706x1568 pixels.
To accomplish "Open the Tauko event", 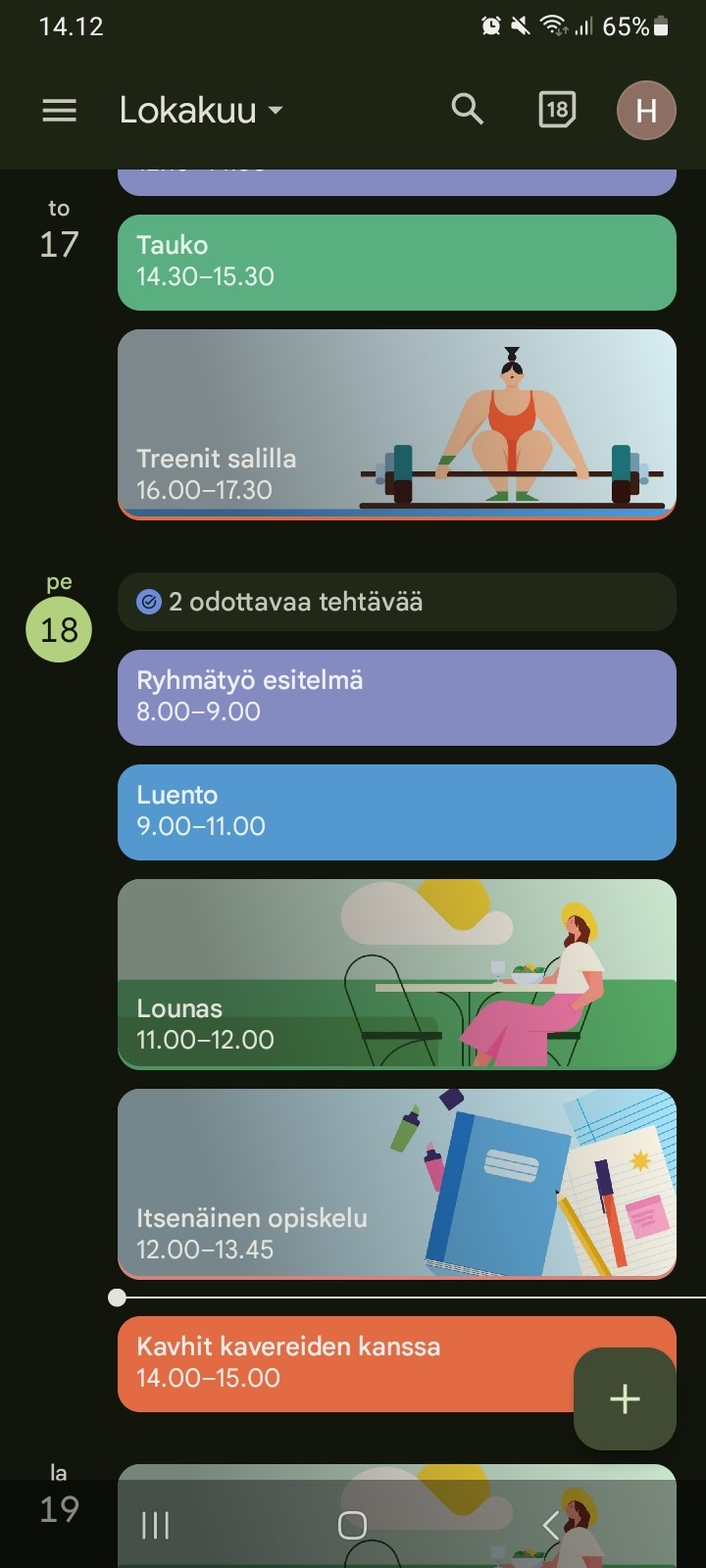I will tap(396, 262).
